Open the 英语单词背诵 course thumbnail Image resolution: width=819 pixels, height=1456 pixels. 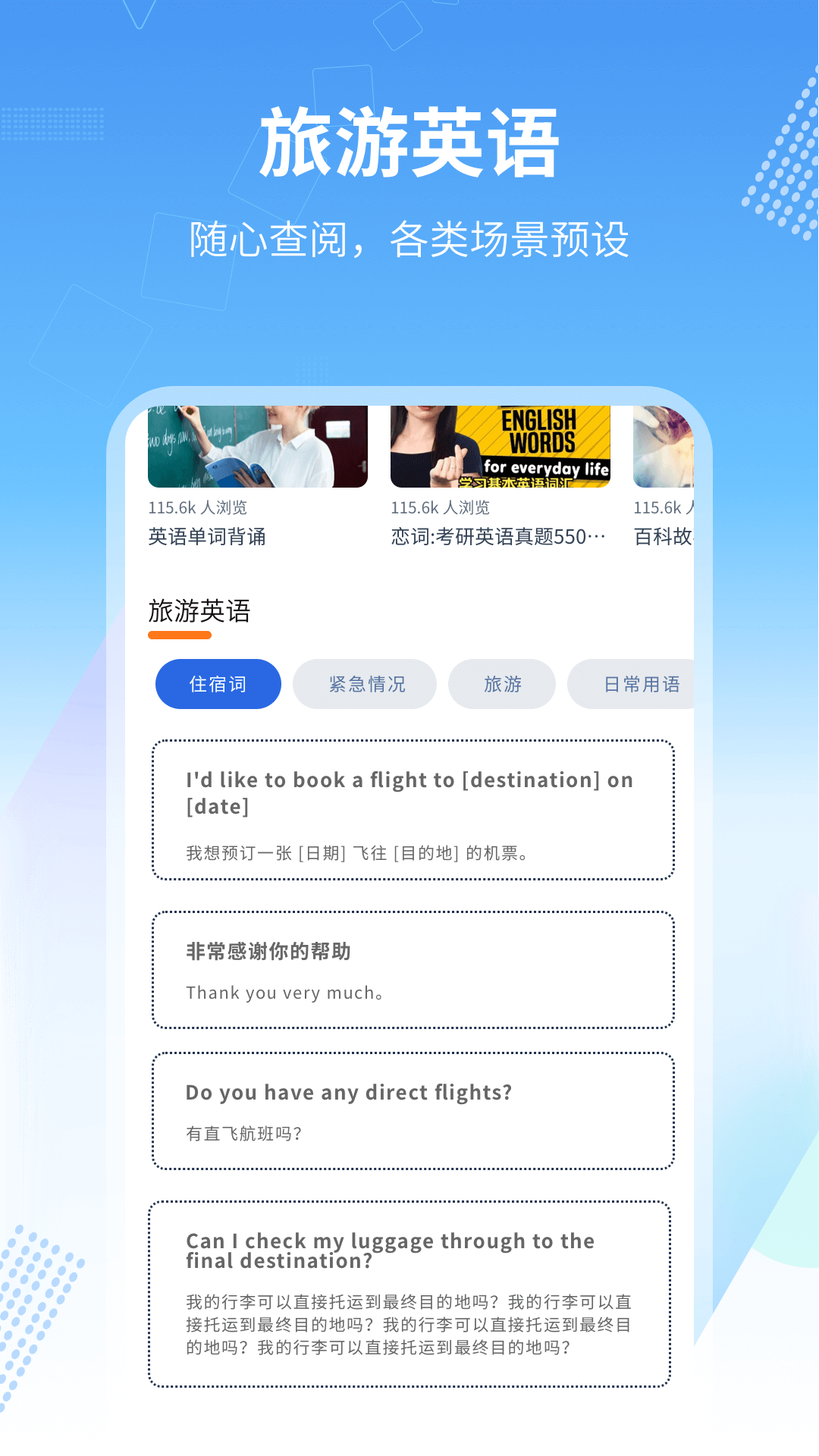tap(259, 446)
